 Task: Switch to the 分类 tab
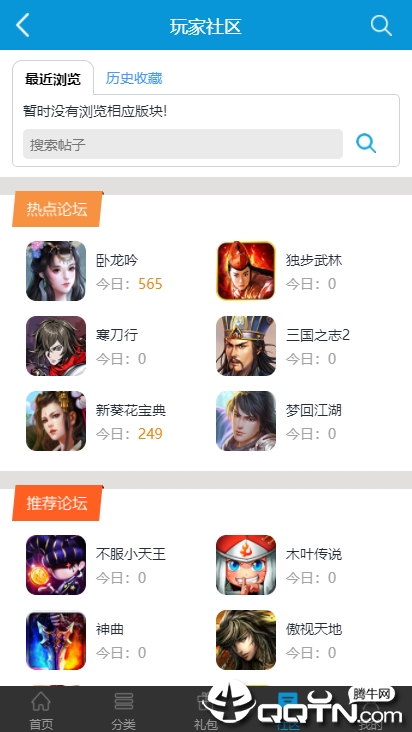click(124, 710)
